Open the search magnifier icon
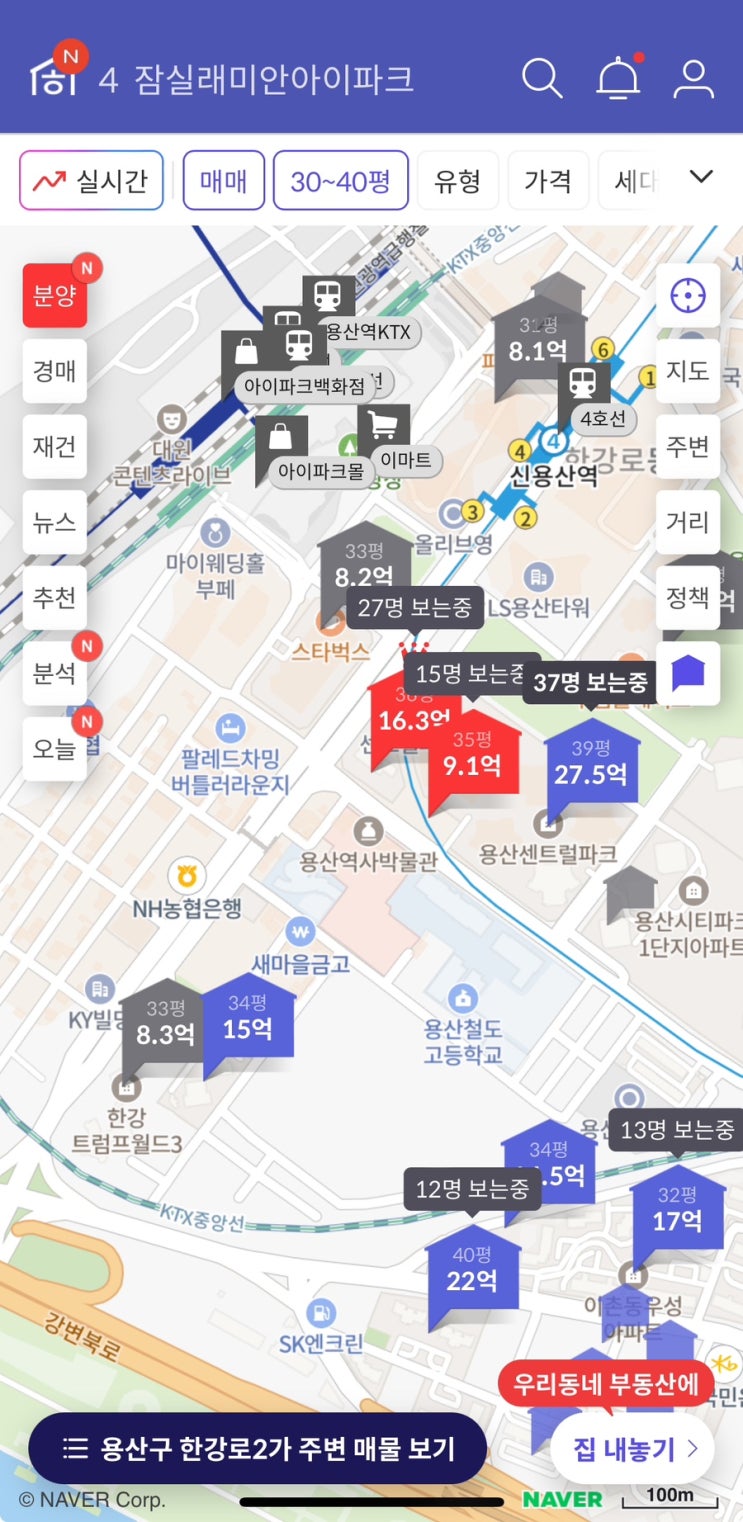This screenshot has height=1522, width=743. pyautogui.click(x=543, y=78)
